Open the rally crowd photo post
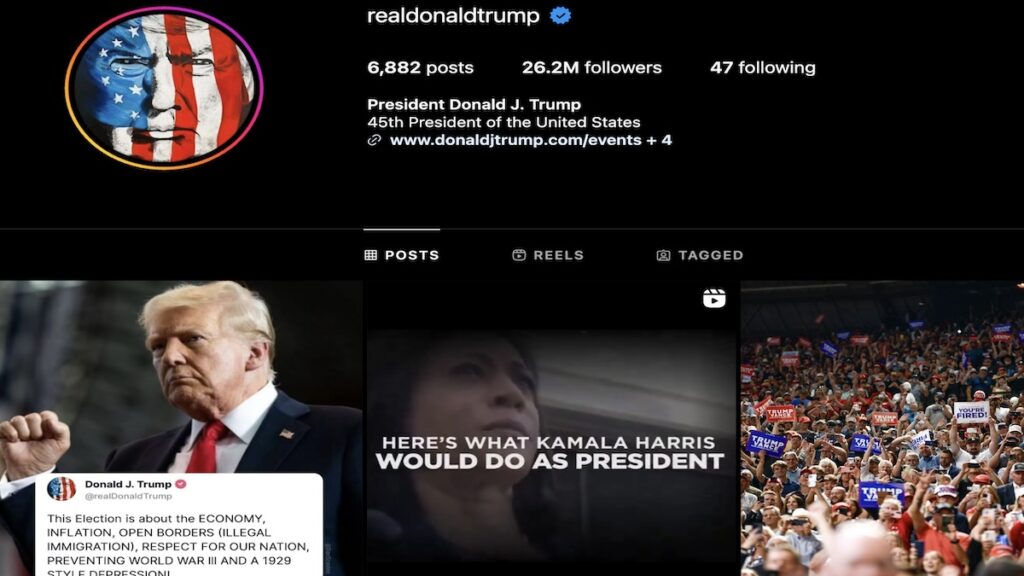The image size is (1024, 576). [x=882, y=428]
